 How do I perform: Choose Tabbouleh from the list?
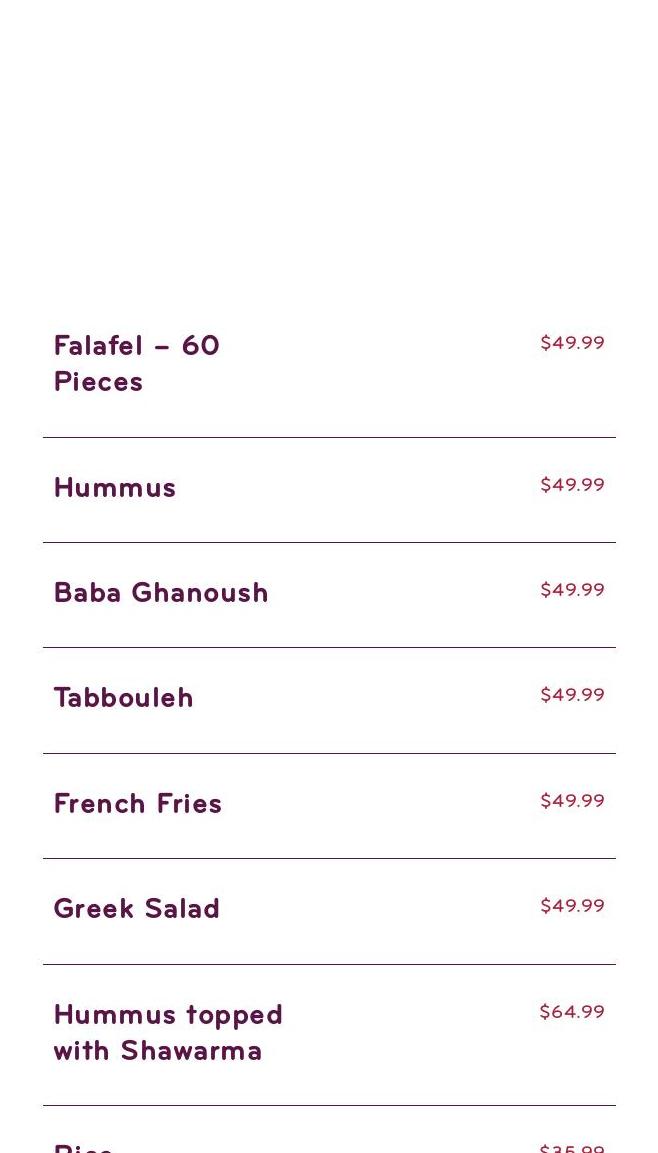tap(124, 698)
